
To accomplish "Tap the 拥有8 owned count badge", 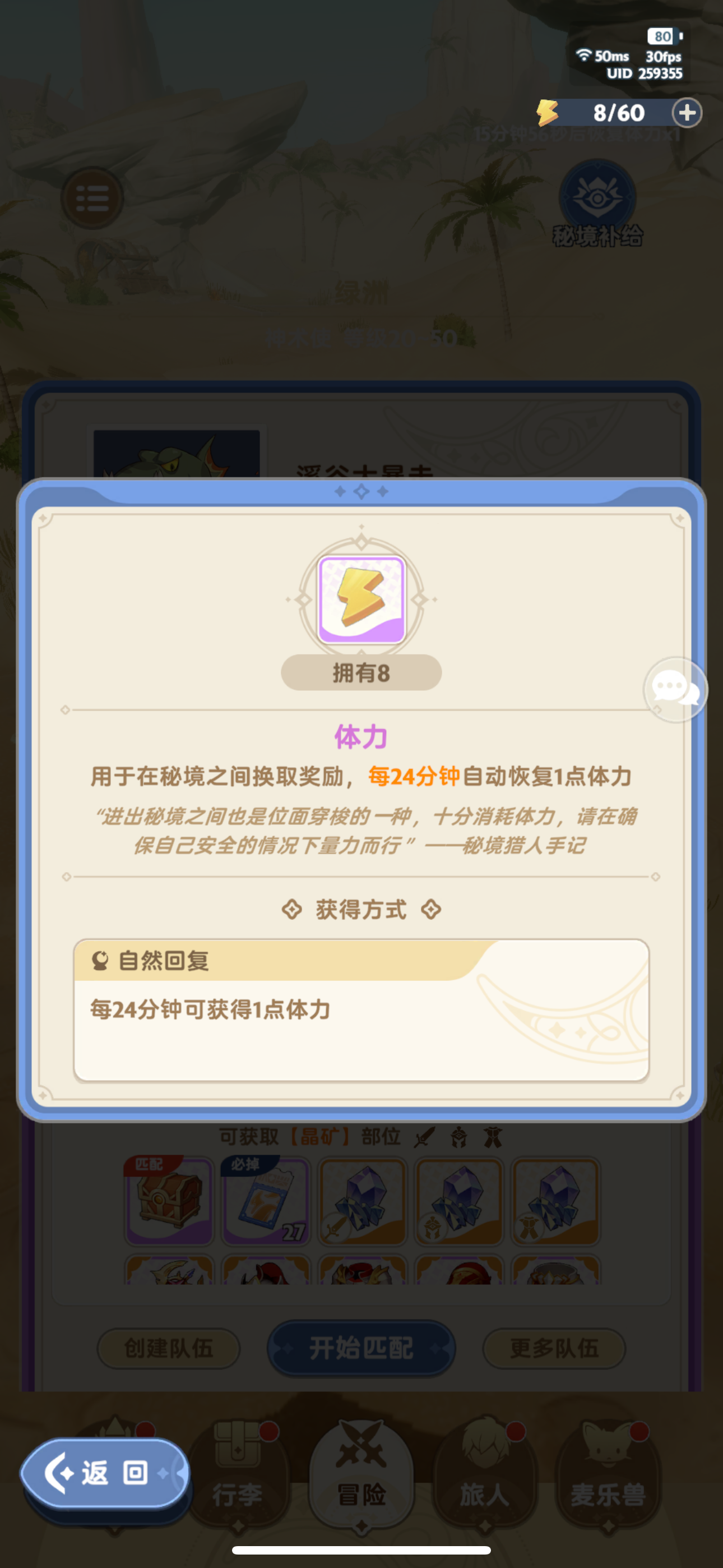I will click(x=360, y=672).
